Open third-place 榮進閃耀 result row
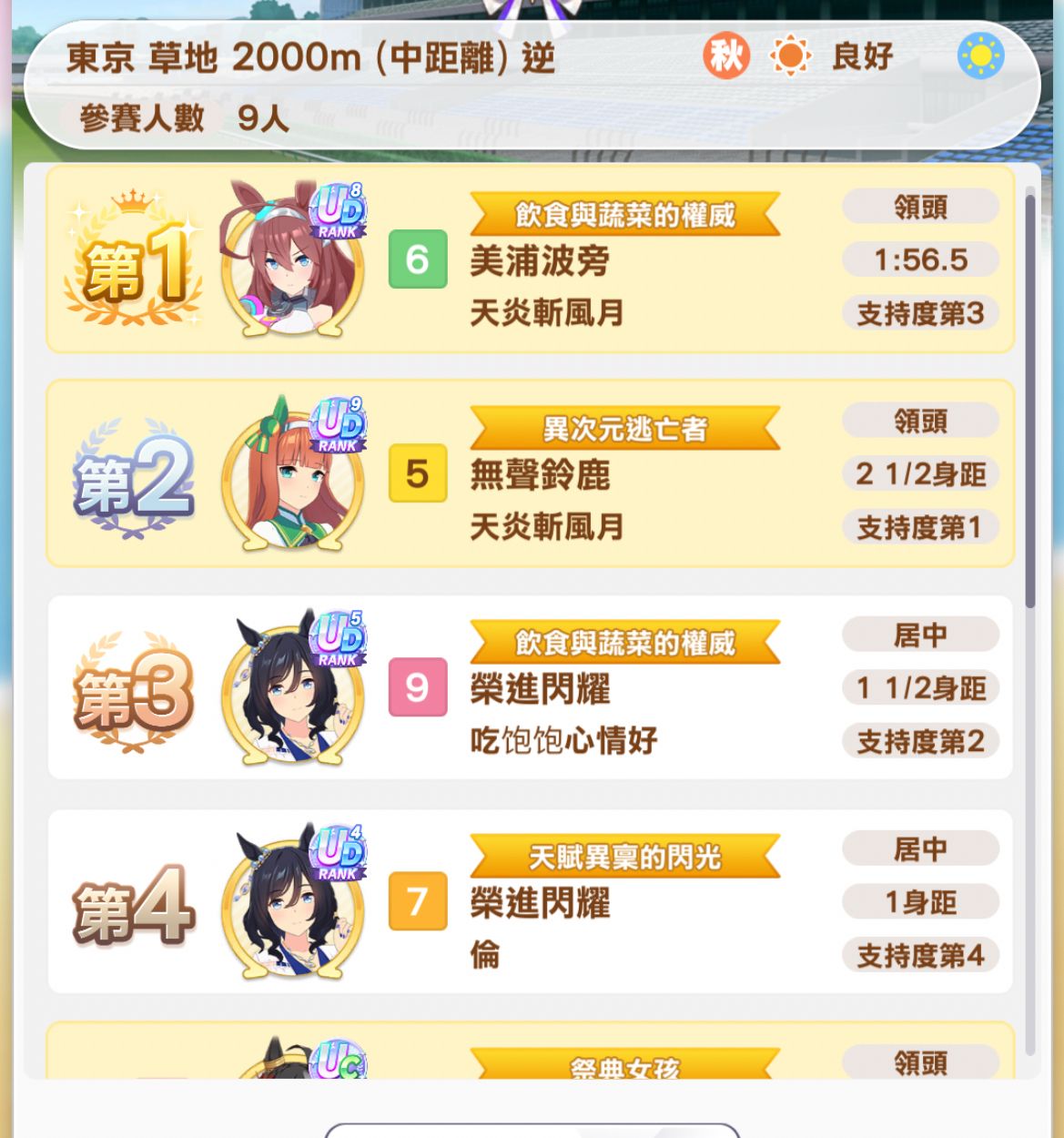 530,687
